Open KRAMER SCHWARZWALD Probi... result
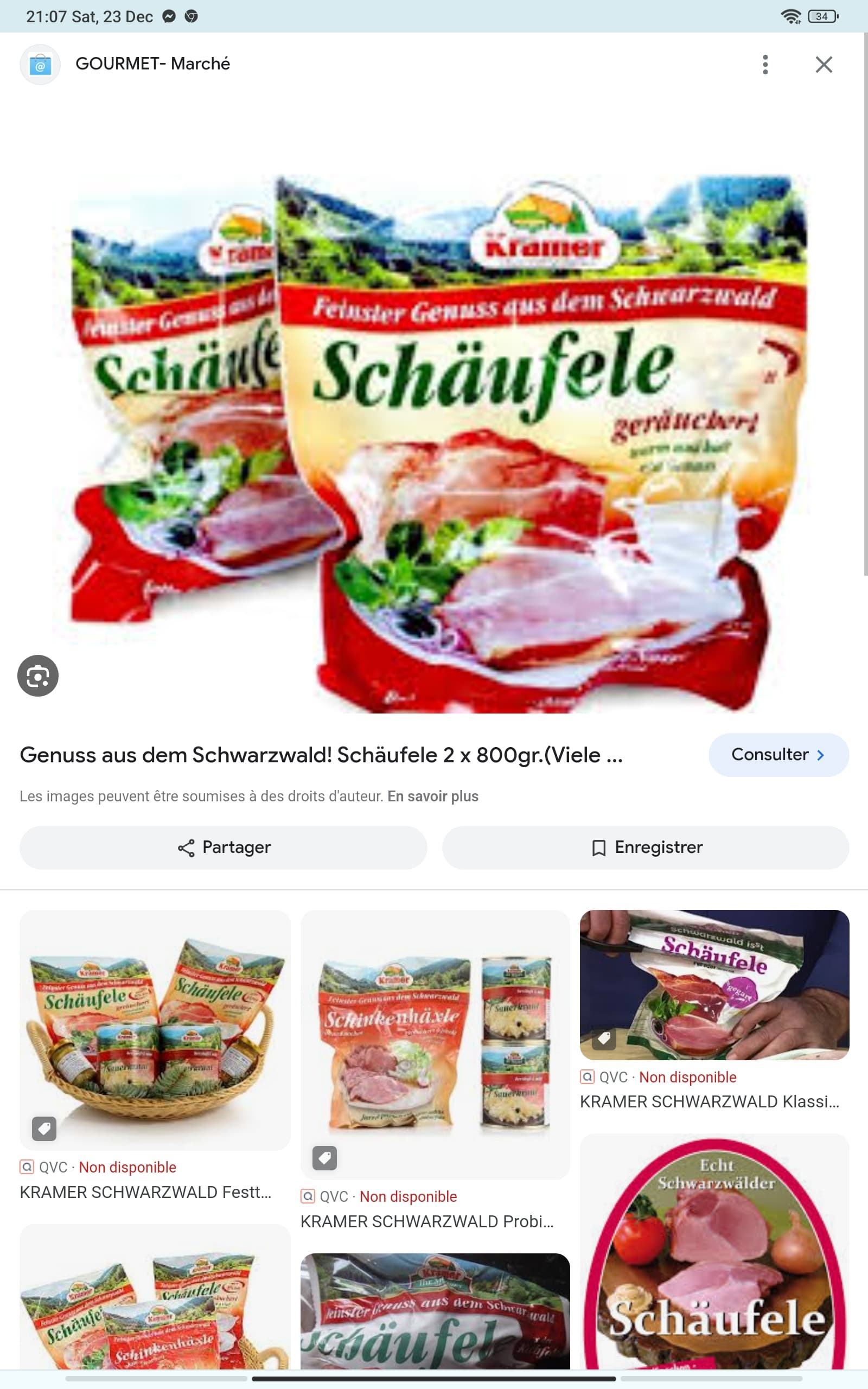 [x=427, y=1221]
